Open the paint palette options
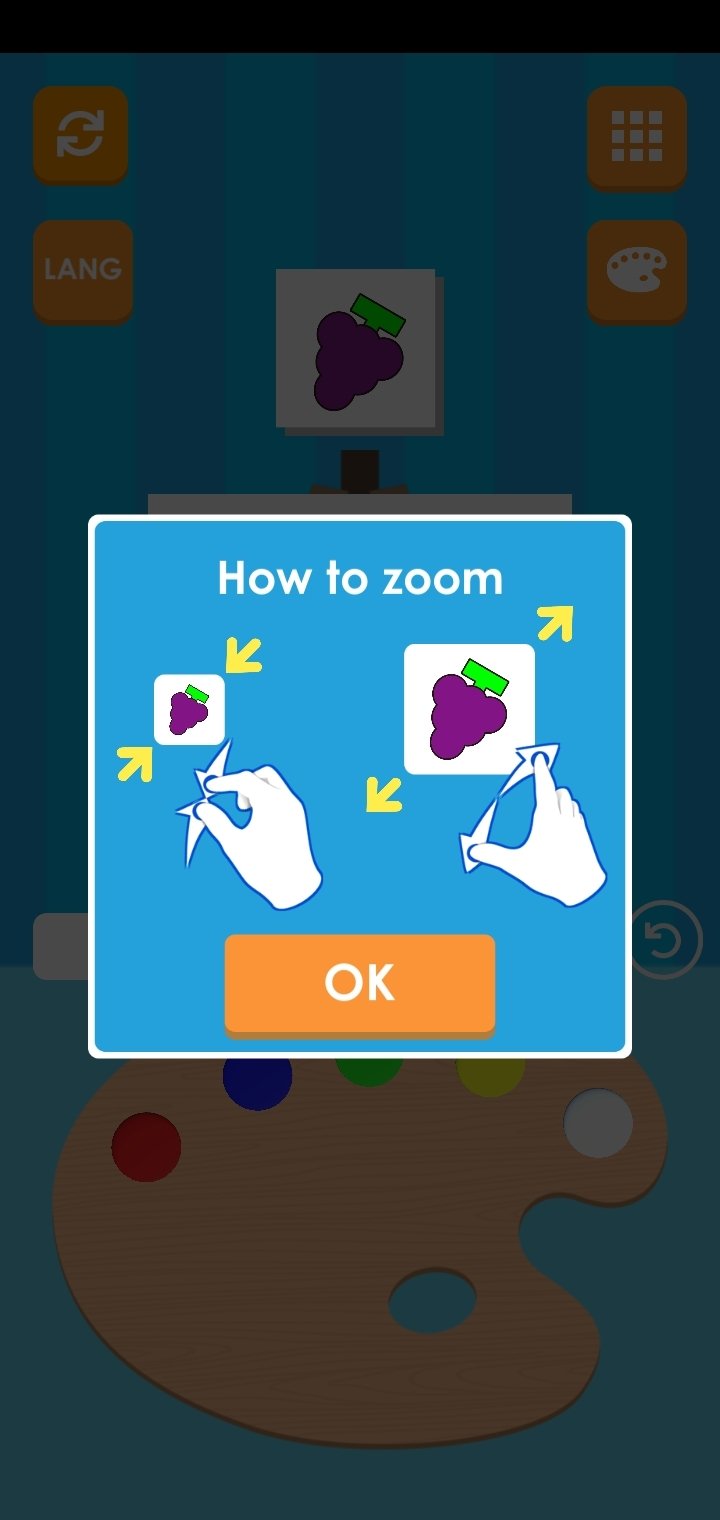Image resolution: width=720 pixels, height=1520 pixels. coord(636,269)
